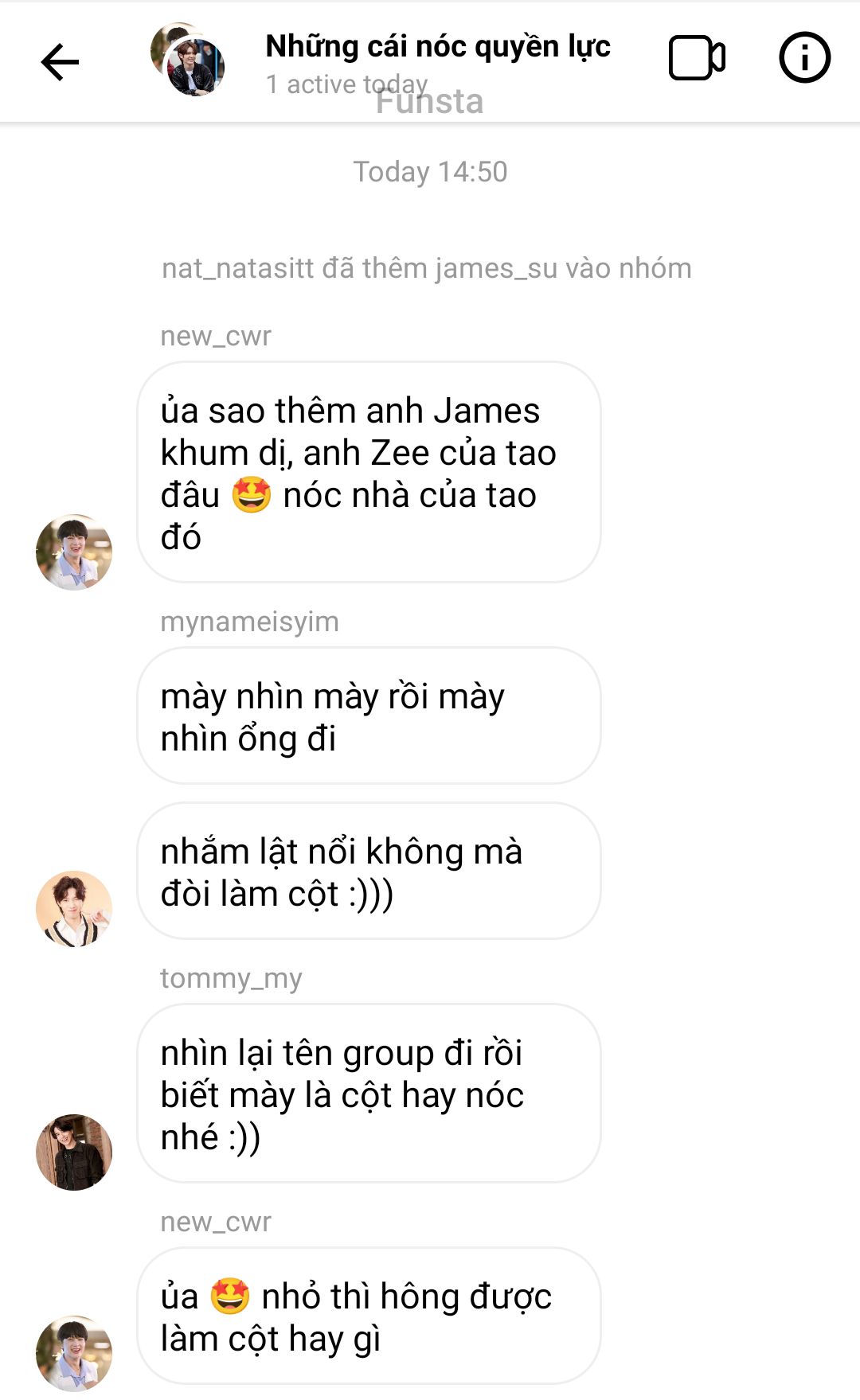Open the group info details icon

[x=804, y=58]
